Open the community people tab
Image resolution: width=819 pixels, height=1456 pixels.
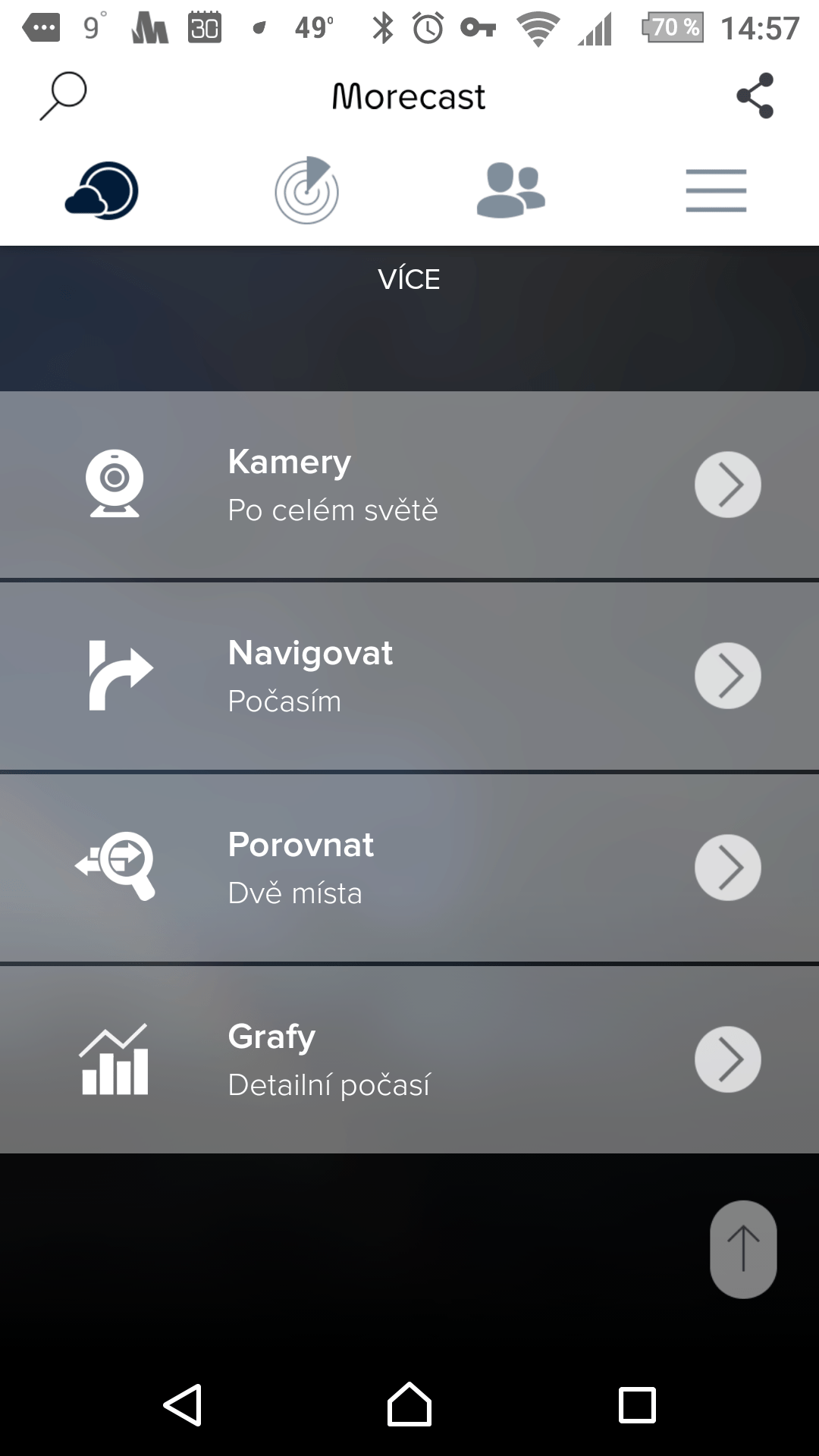[x=511, y=190]
